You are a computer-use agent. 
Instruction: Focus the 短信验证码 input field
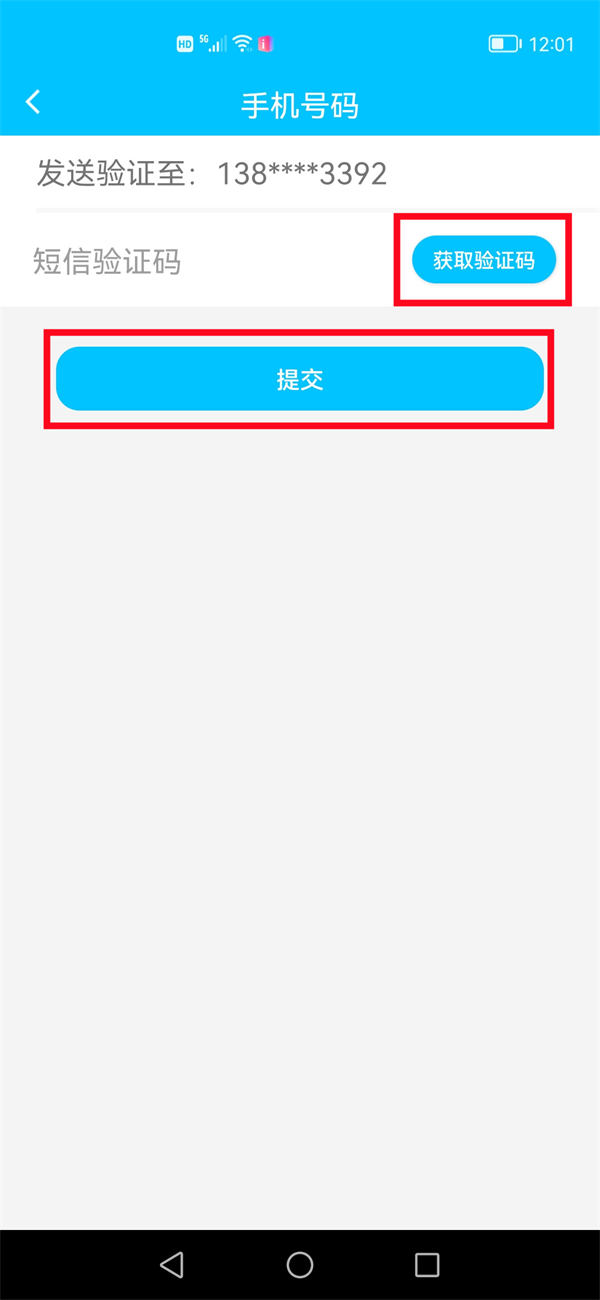[200, 262]
